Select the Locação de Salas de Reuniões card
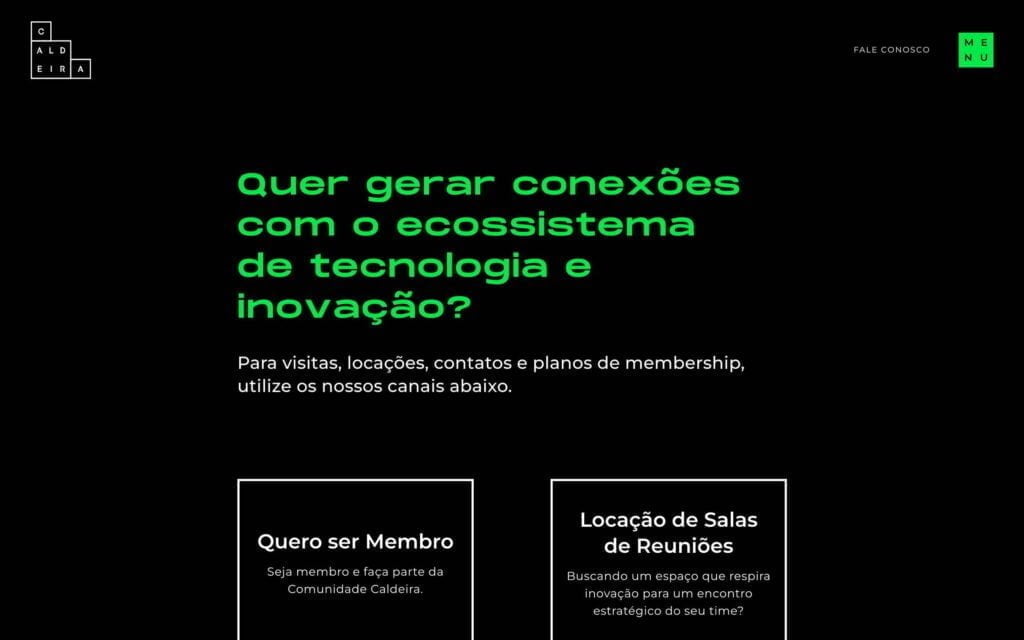This screenshot has height=640, width=1024. (x=668, y=560)
